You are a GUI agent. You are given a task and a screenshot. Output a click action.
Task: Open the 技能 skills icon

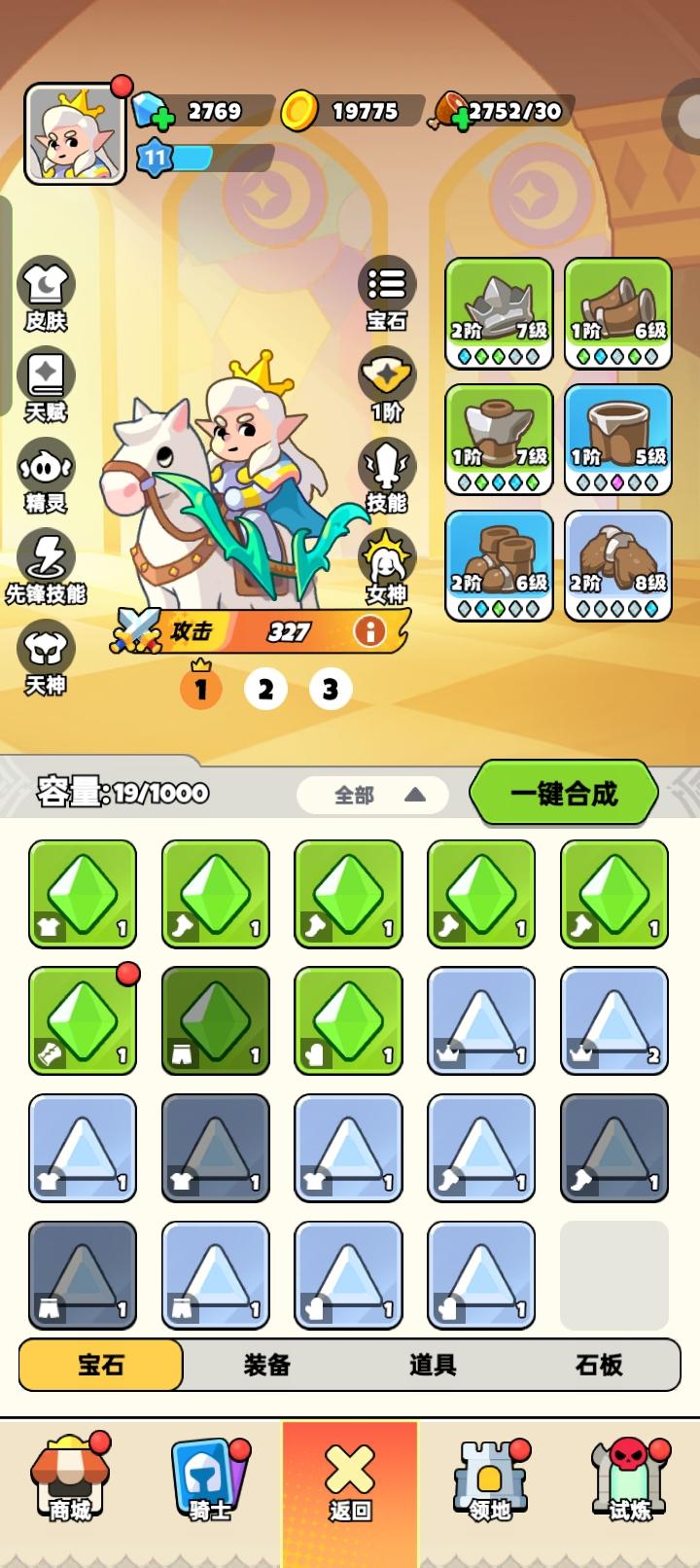coord(386,475)
